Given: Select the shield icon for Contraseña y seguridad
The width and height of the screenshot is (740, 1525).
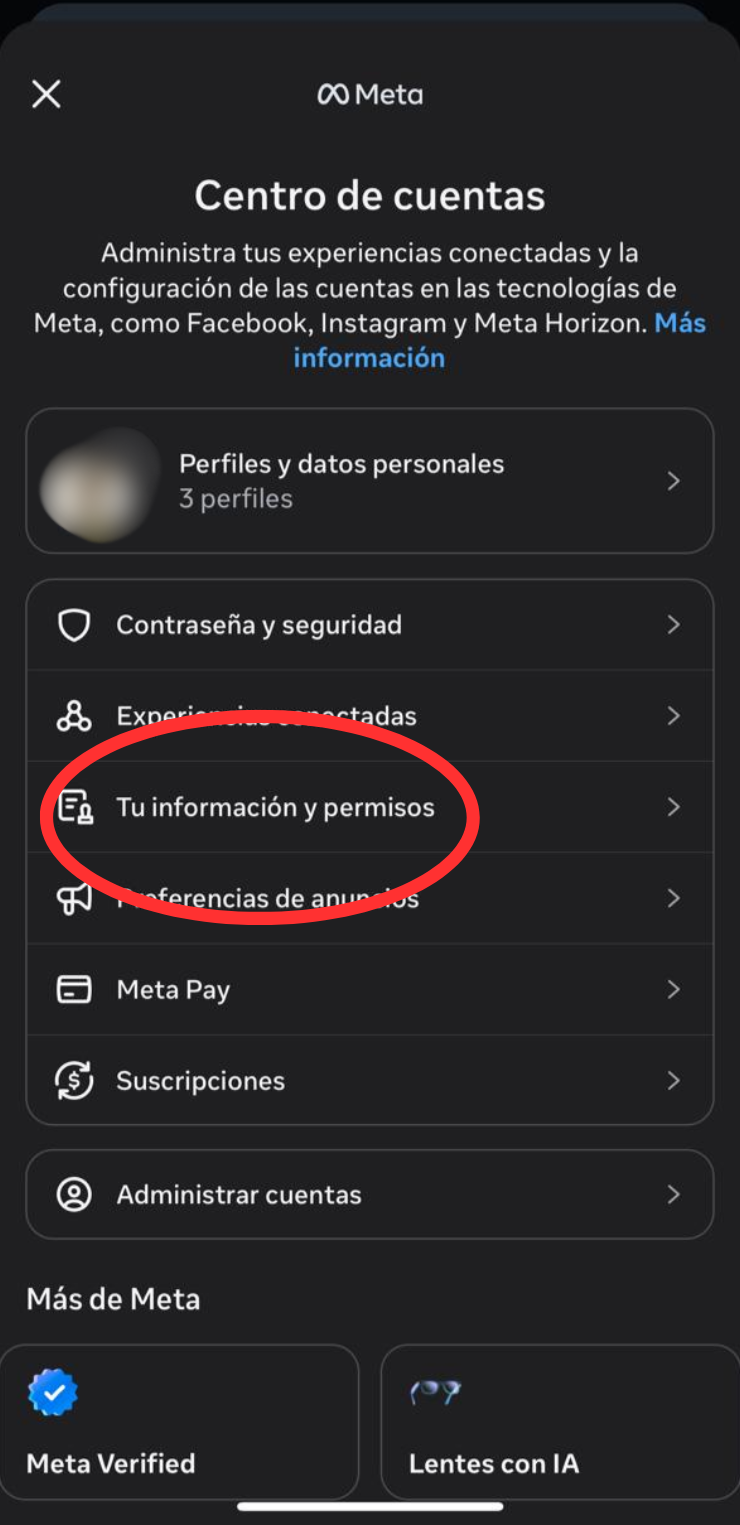Looking at the screenshot, I should pyautogui.click(x=74, y=624).
